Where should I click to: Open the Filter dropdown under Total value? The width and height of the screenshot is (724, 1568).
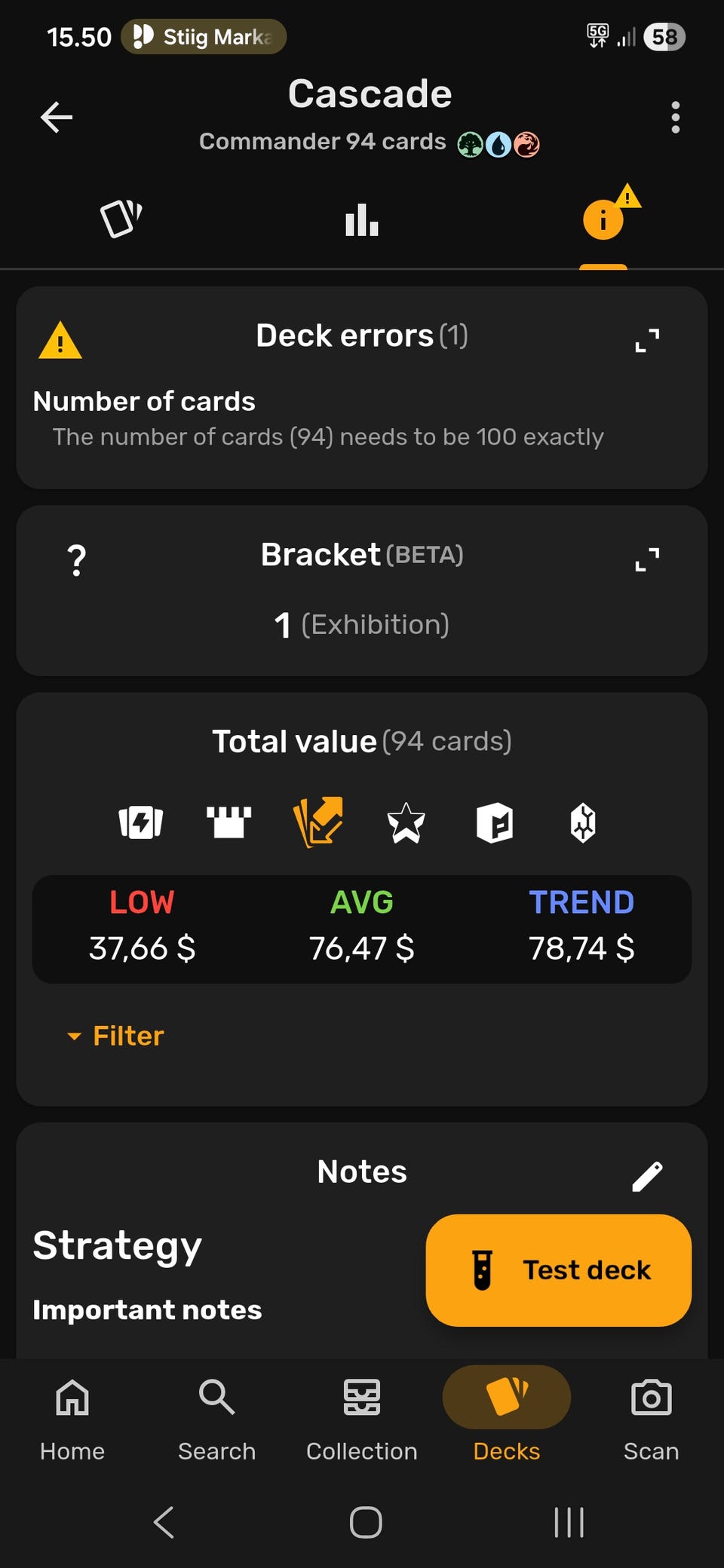pyautogui.click(x=117, y=1036)
